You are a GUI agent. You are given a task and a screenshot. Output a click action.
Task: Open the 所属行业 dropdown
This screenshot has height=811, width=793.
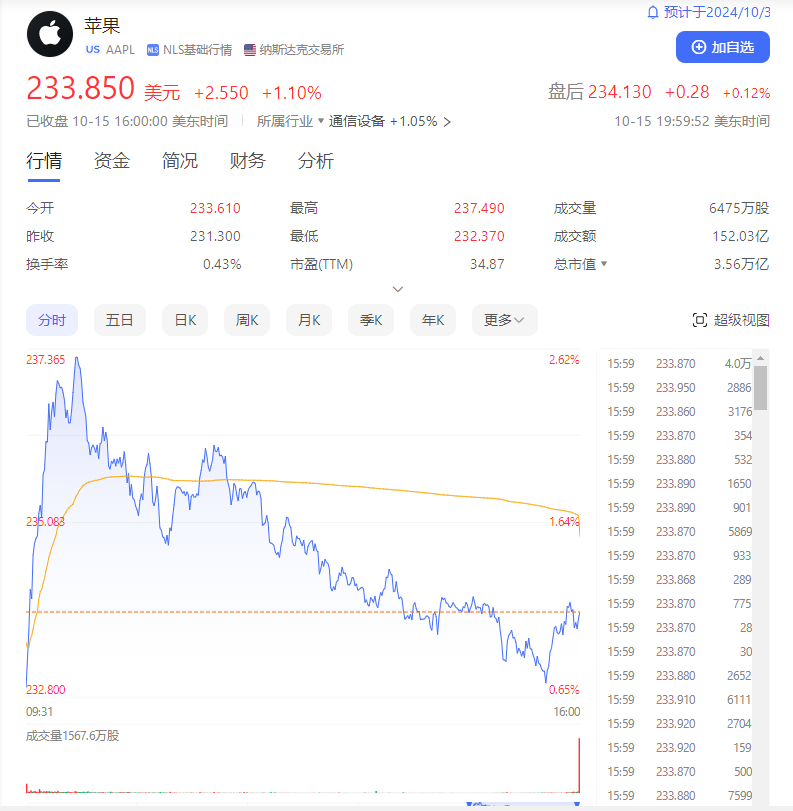(x=290, y=121)
